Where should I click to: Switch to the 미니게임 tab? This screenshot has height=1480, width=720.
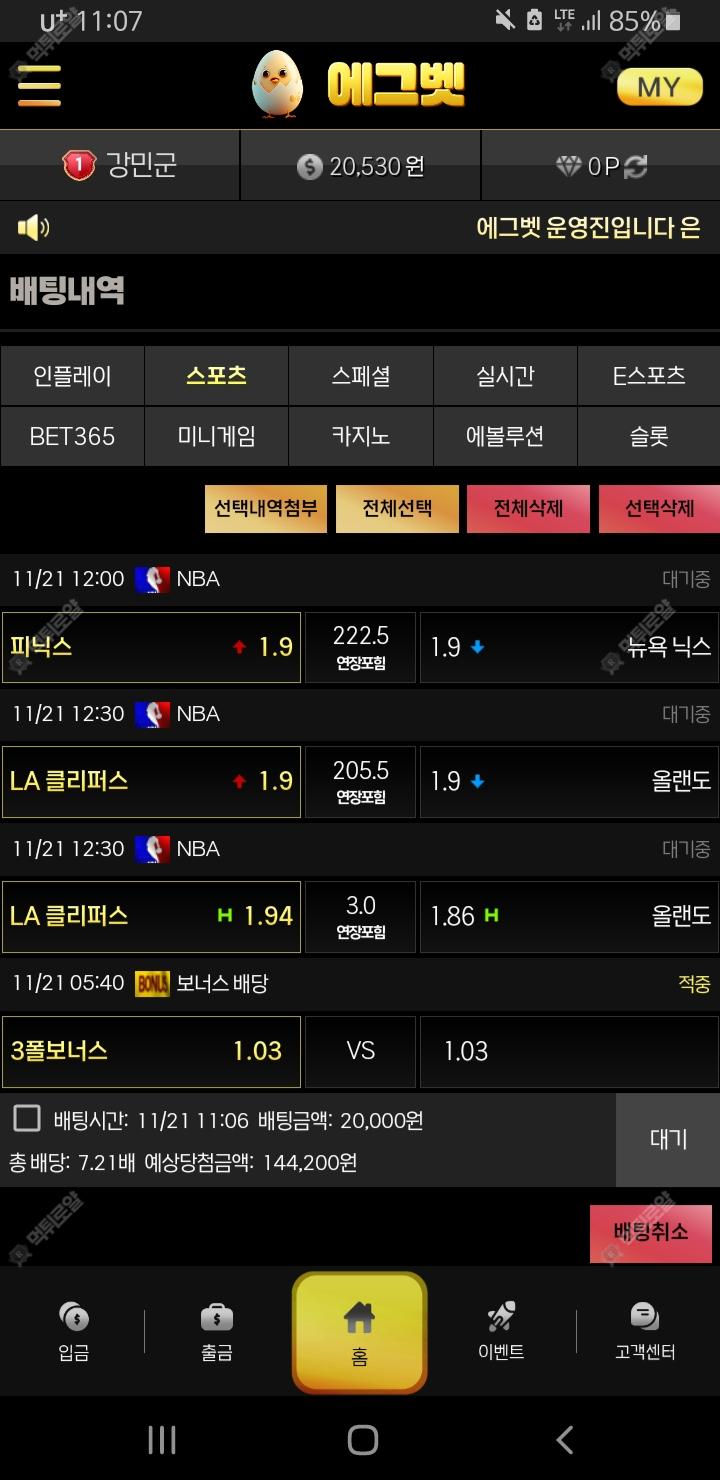pyautogui.click(x=216, y=436)
